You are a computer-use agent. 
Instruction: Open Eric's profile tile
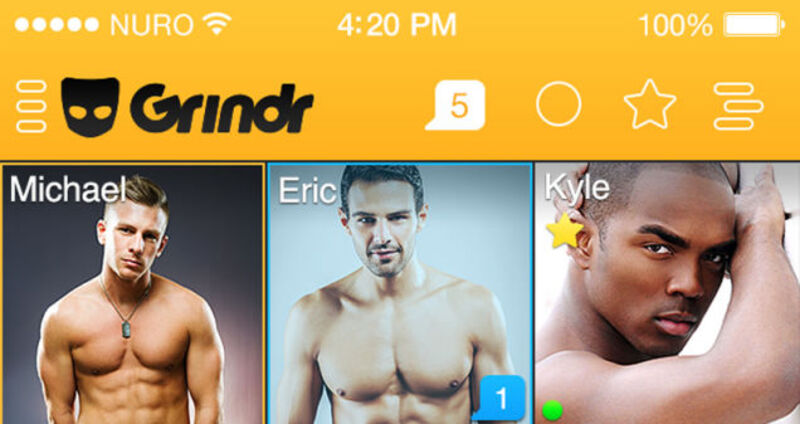(399, 295)
